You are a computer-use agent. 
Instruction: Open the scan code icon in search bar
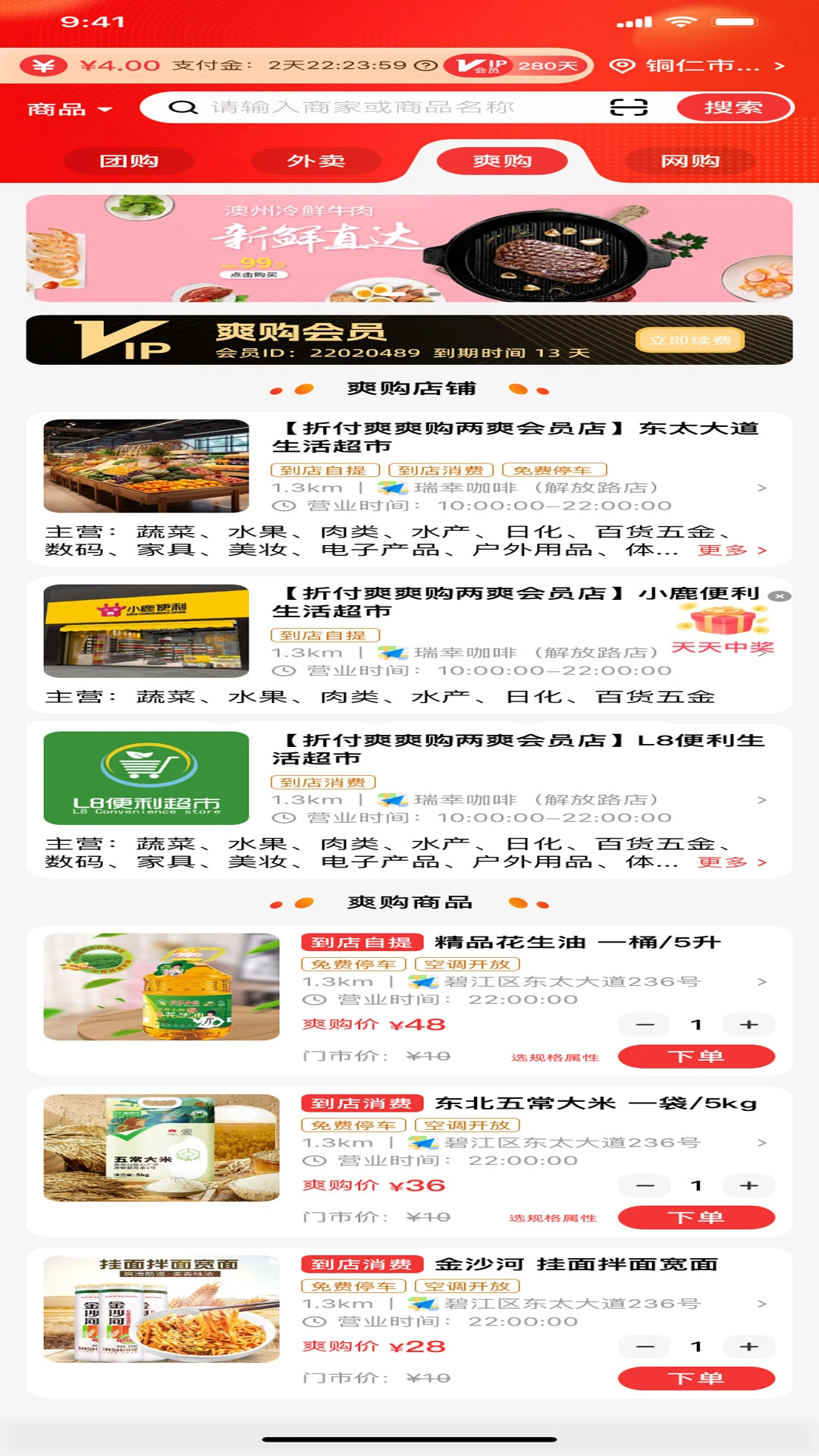(629, 108)
